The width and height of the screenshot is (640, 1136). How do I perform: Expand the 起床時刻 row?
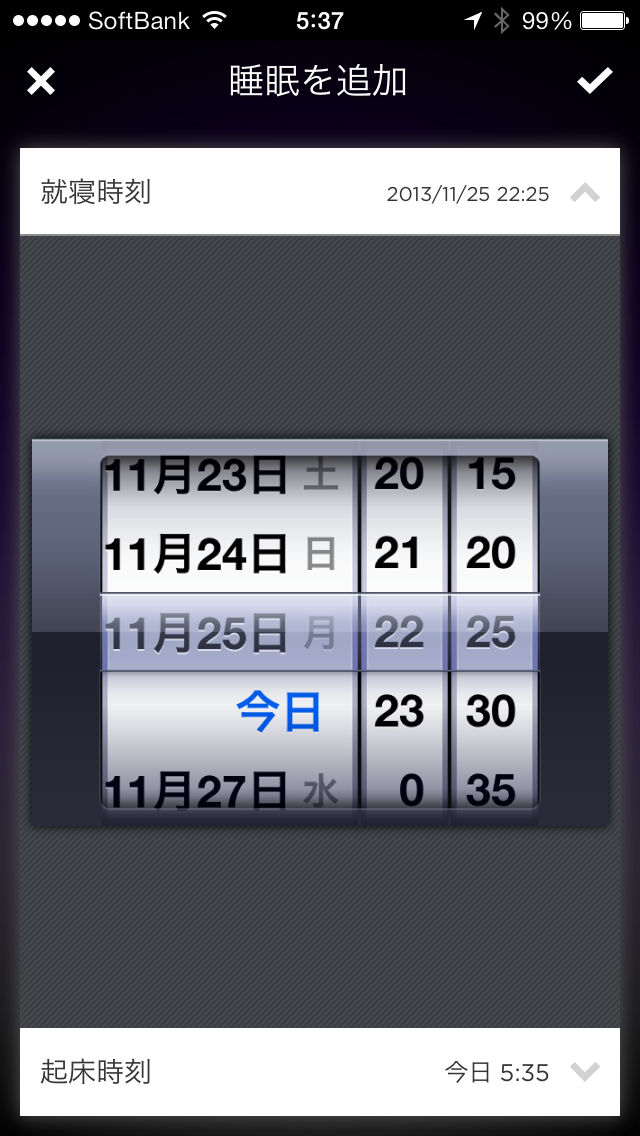(584, 1072)
